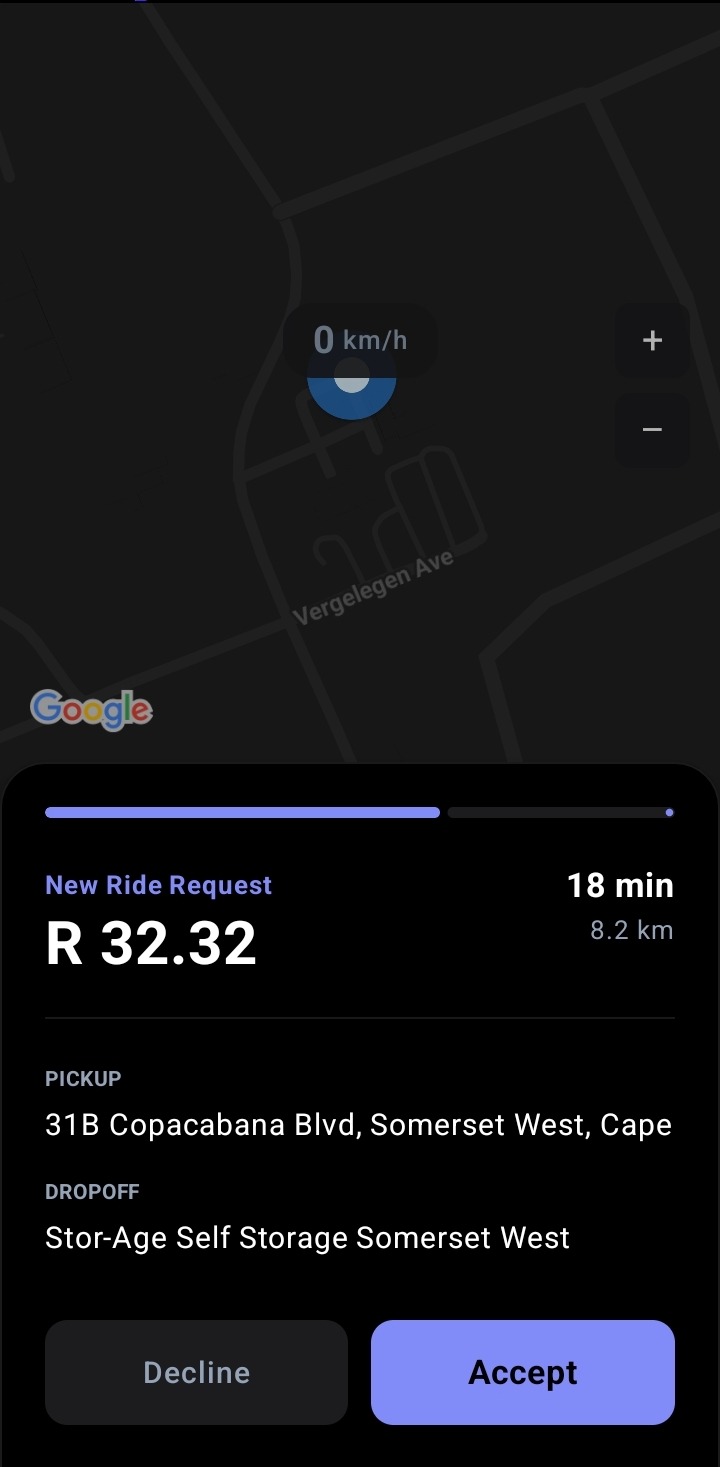Zoom out of the map
Image resolution: width=720 pixels, height=1467 pixels.
click(652, 430)
